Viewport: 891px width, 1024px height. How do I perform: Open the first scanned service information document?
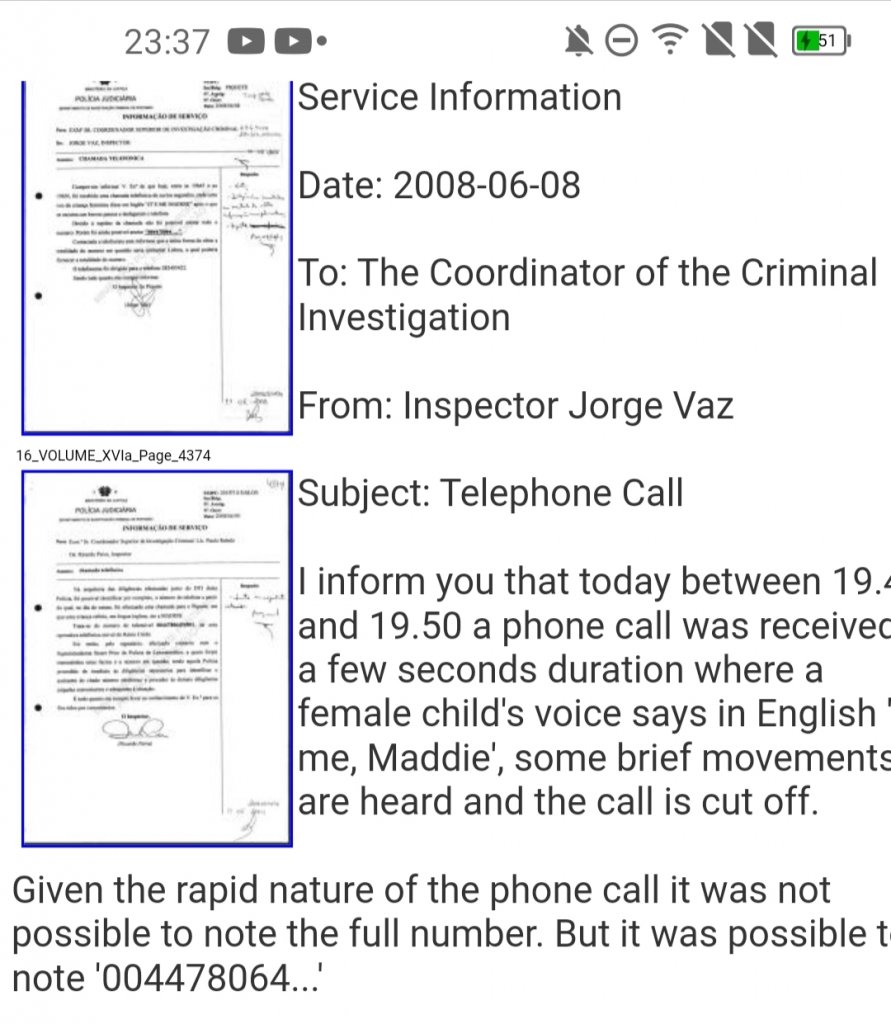(157, 258)
